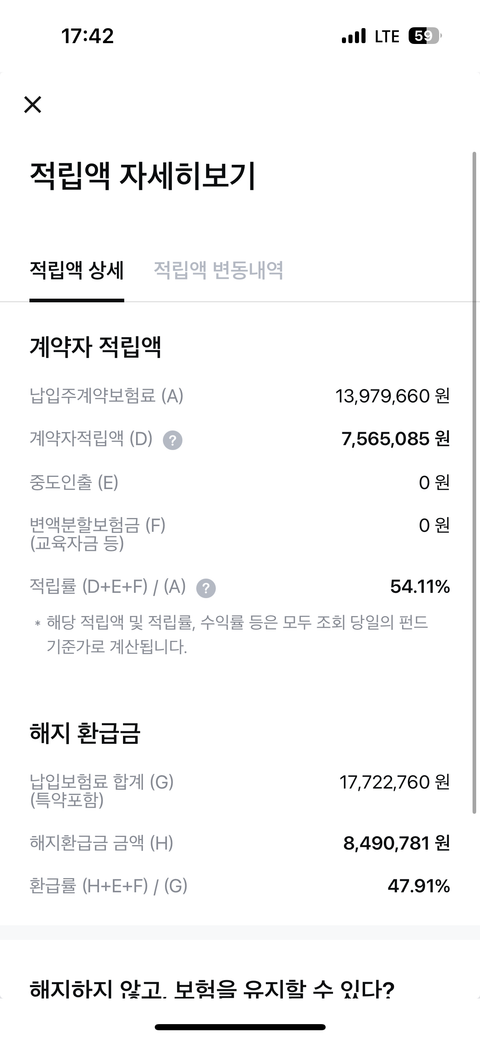480x1040 pixels.
Task: Open help icon next to 계약자적립액 (D)
Action: (x=173, y=440)
